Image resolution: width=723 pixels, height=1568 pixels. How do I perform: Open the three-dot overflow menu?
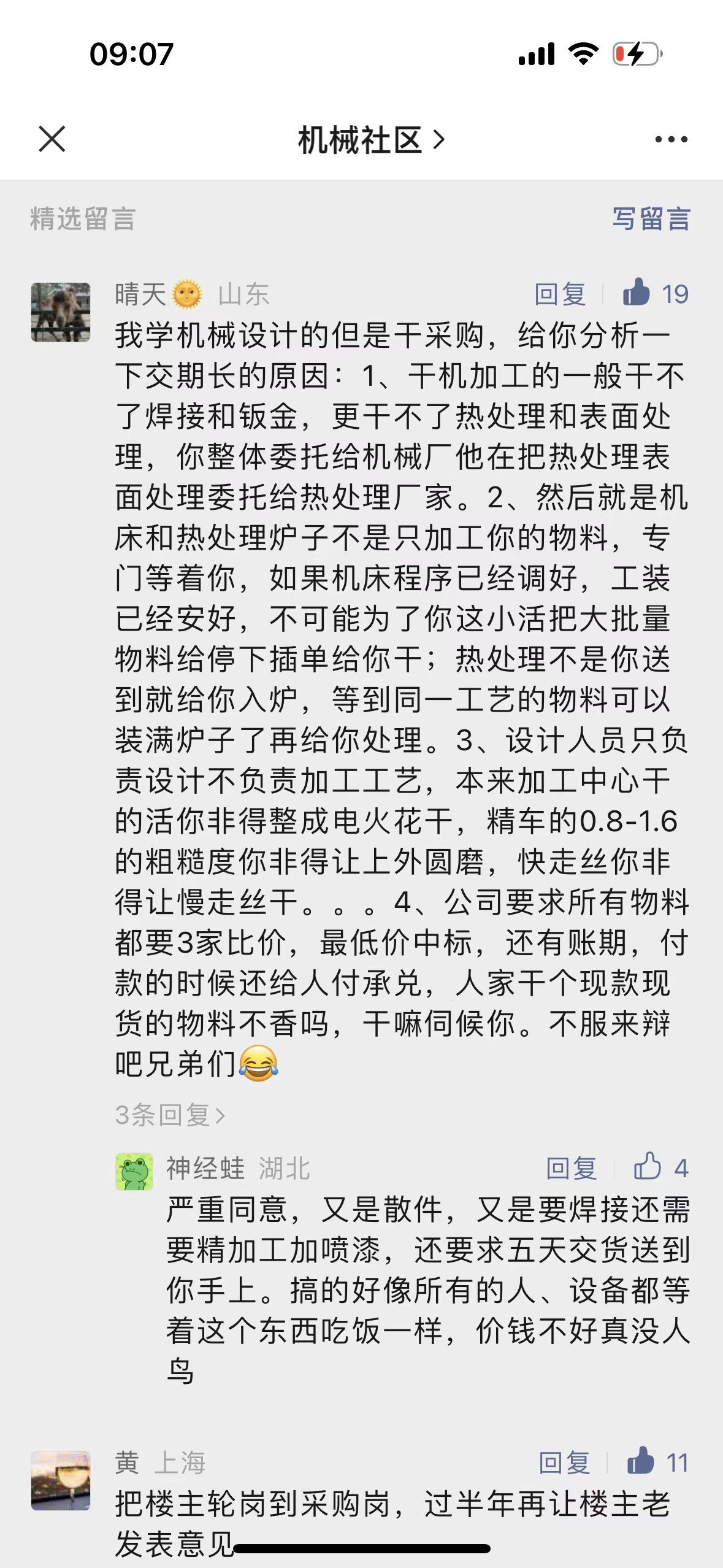click(671, 140)
